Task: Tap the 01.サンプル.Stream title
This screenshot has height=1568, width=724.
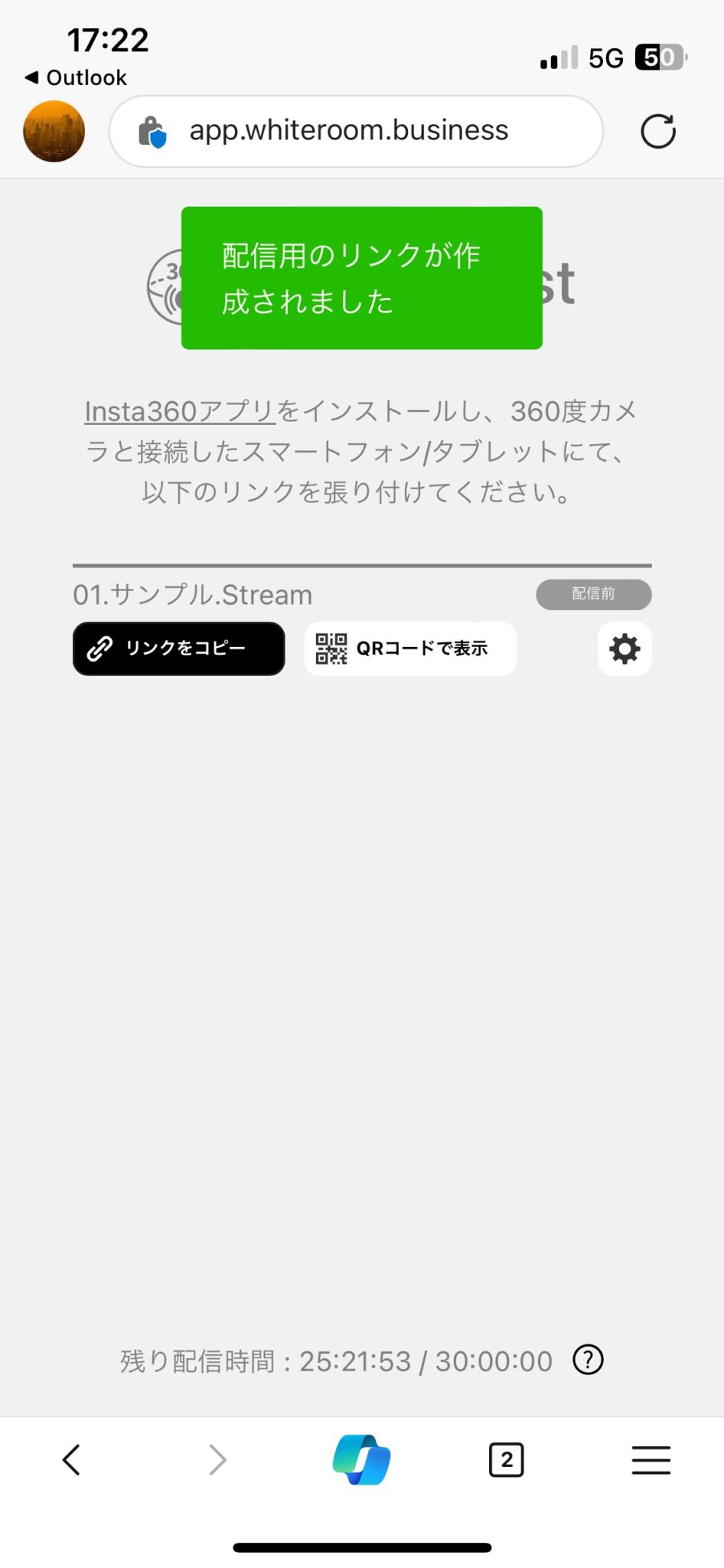Action: click(x=192, y=594)
